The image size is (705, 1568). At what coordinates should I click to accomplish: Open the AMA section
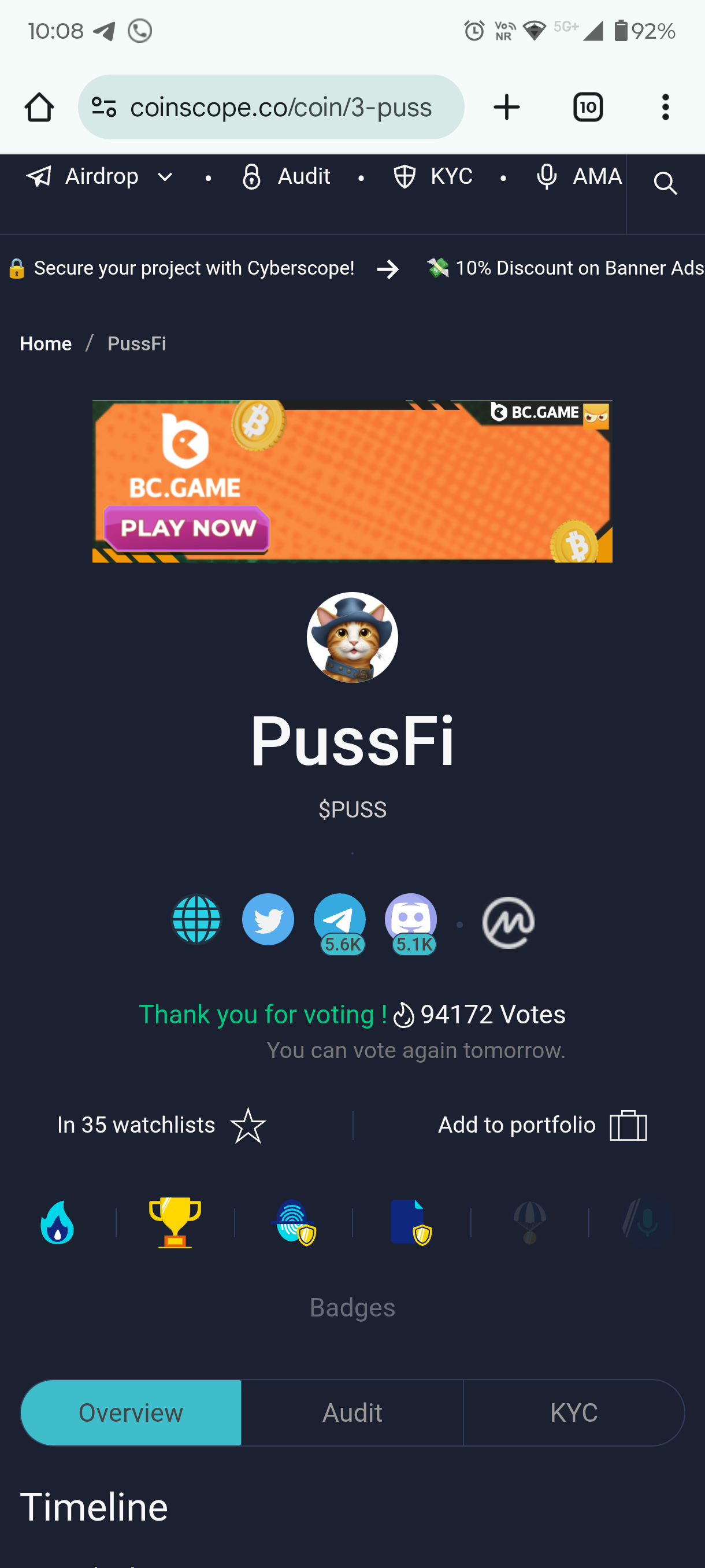[579, 176]
